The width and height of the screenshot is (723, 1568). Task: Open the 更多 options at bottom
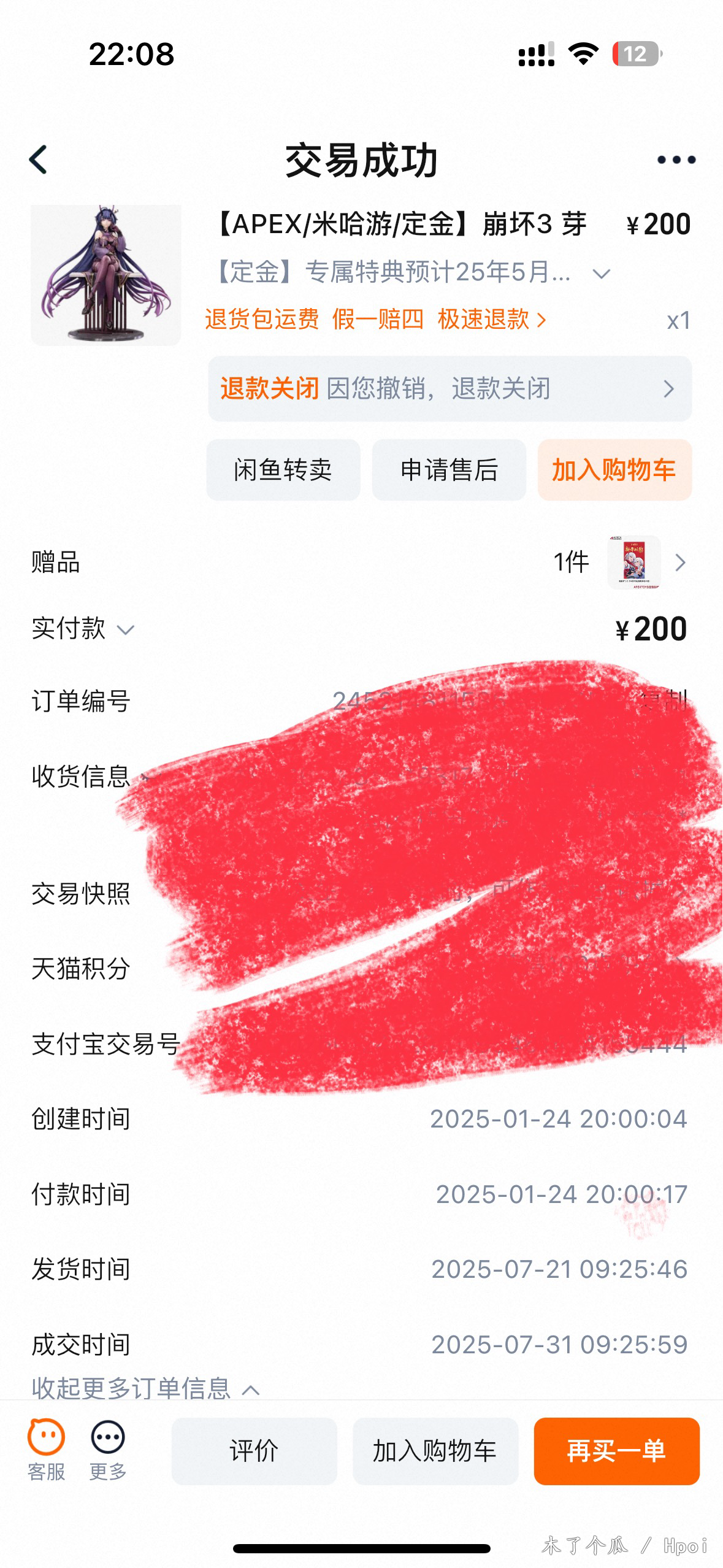tap(108, 1450)
